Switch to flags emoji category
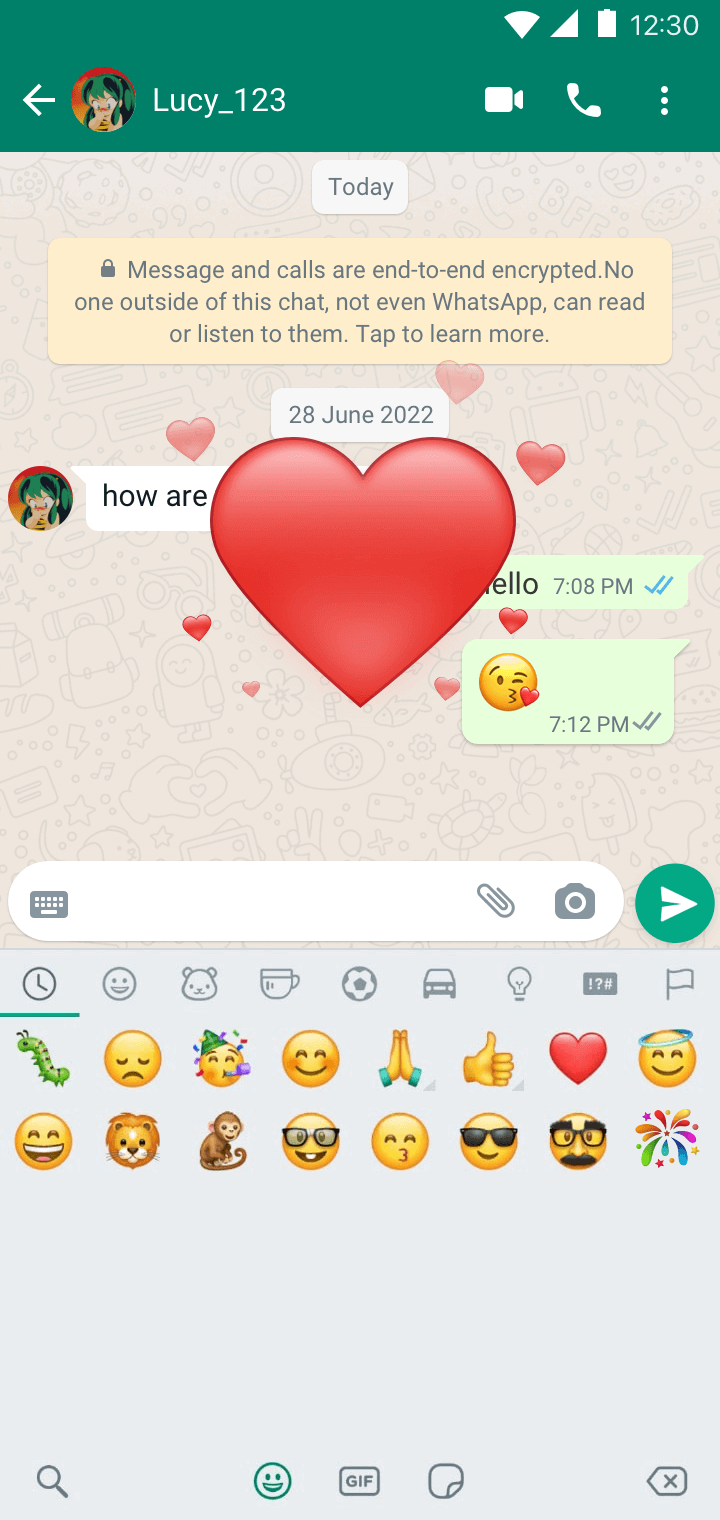 (x=680, y=985)
